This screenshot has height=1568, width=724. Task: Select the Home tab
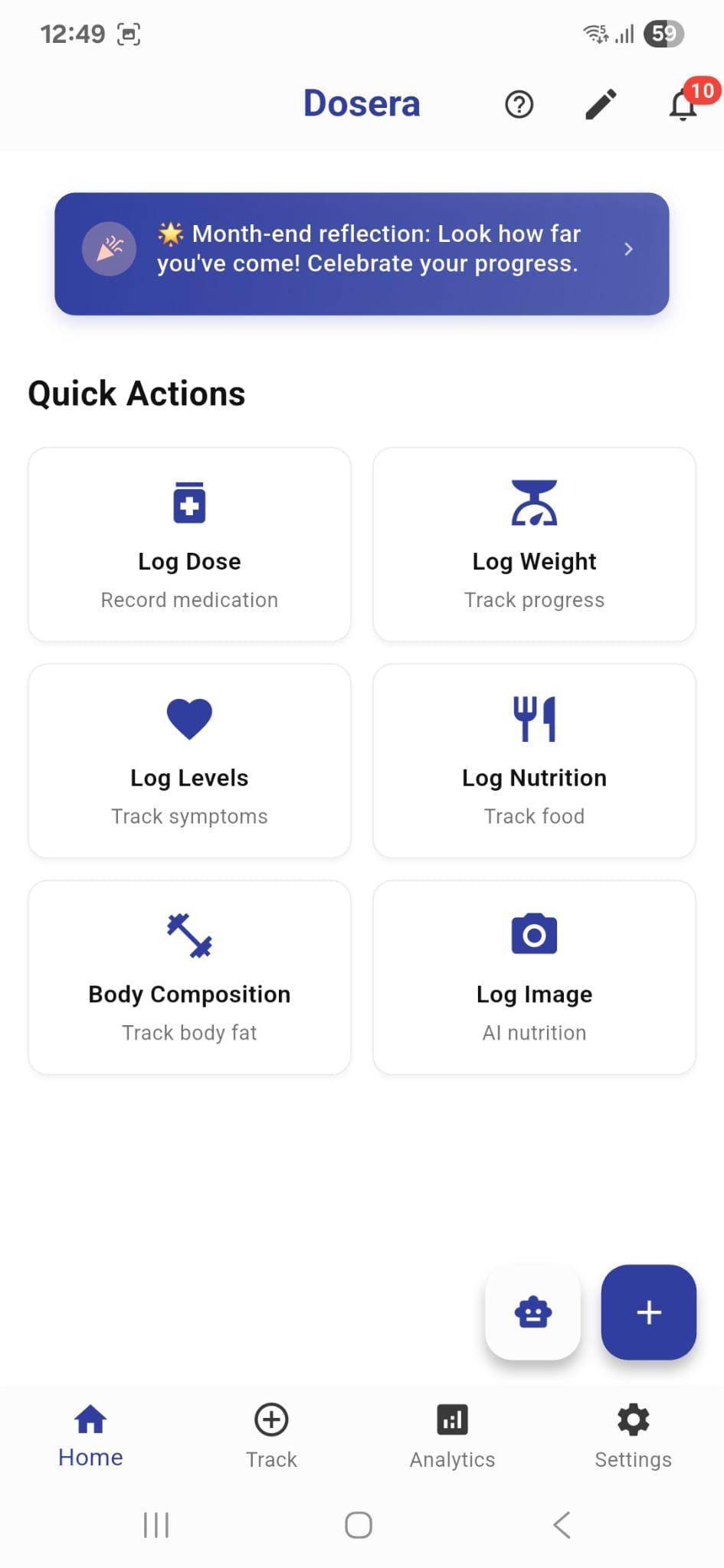point(90,1436)
